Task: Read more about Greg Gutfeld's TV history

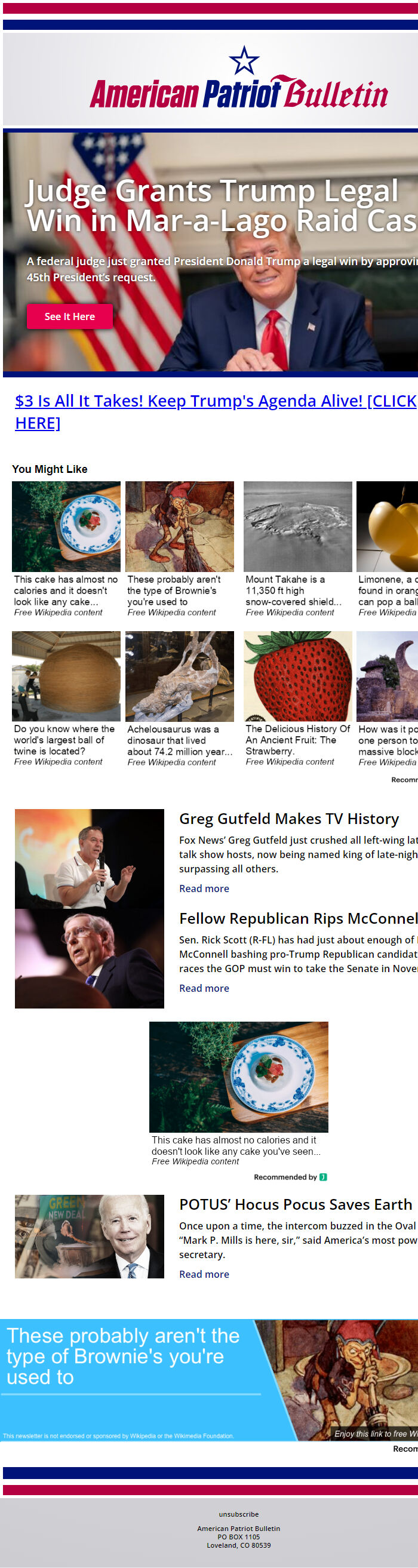Action: tap(204, 888)
